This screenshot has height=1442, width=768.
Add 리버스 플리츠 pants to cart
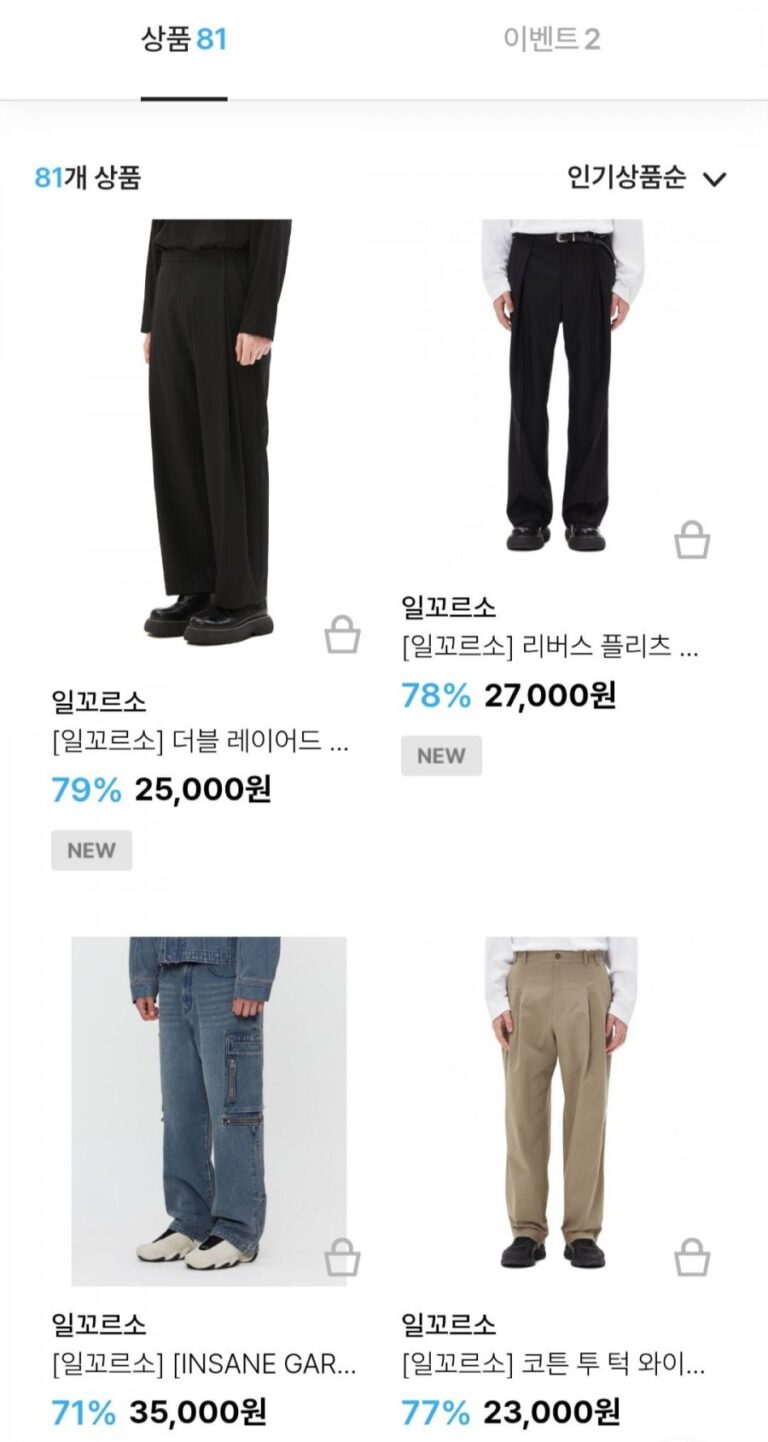691,540
